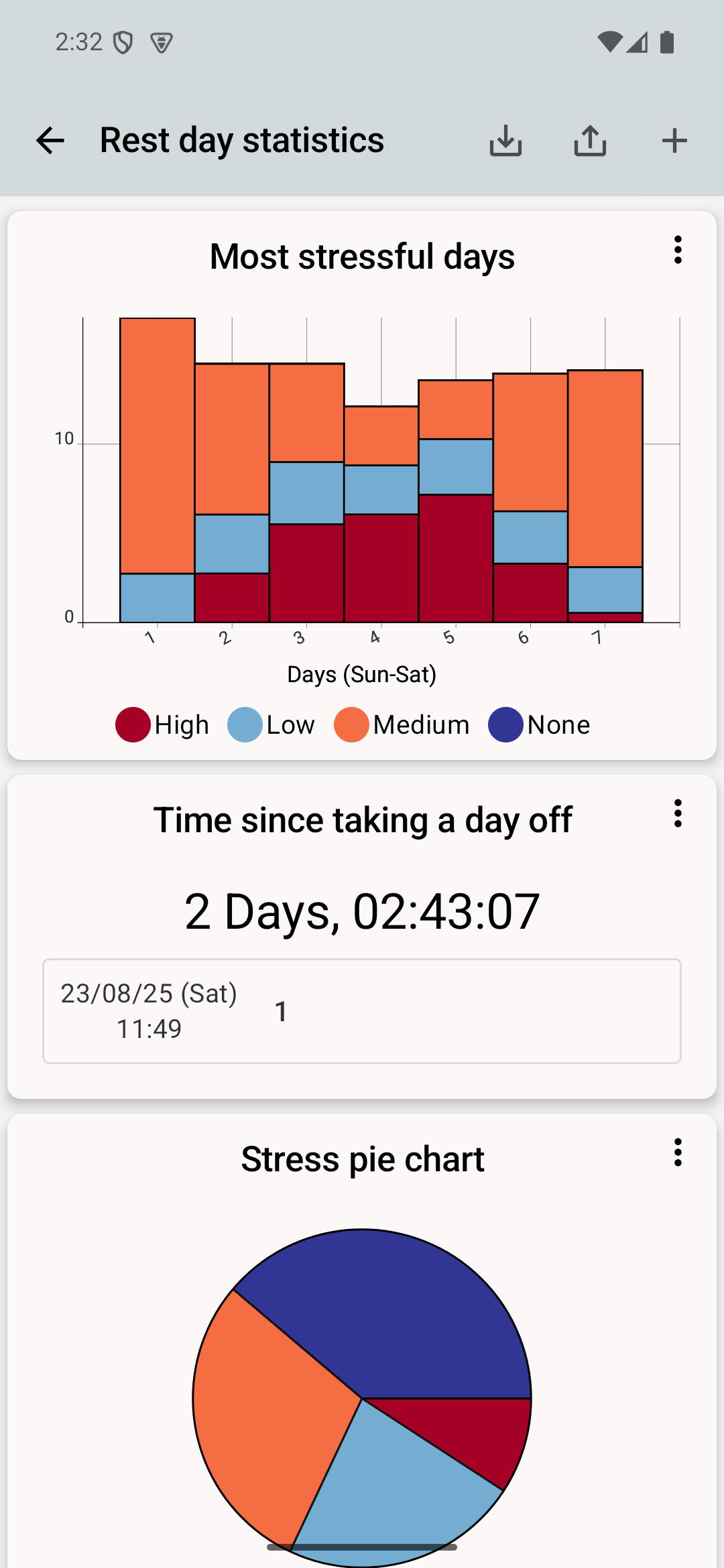The image size is (724, 1568).
Task: Open options for Time since taking a day off
Action: pyautogui.click(x=678, y=813)
